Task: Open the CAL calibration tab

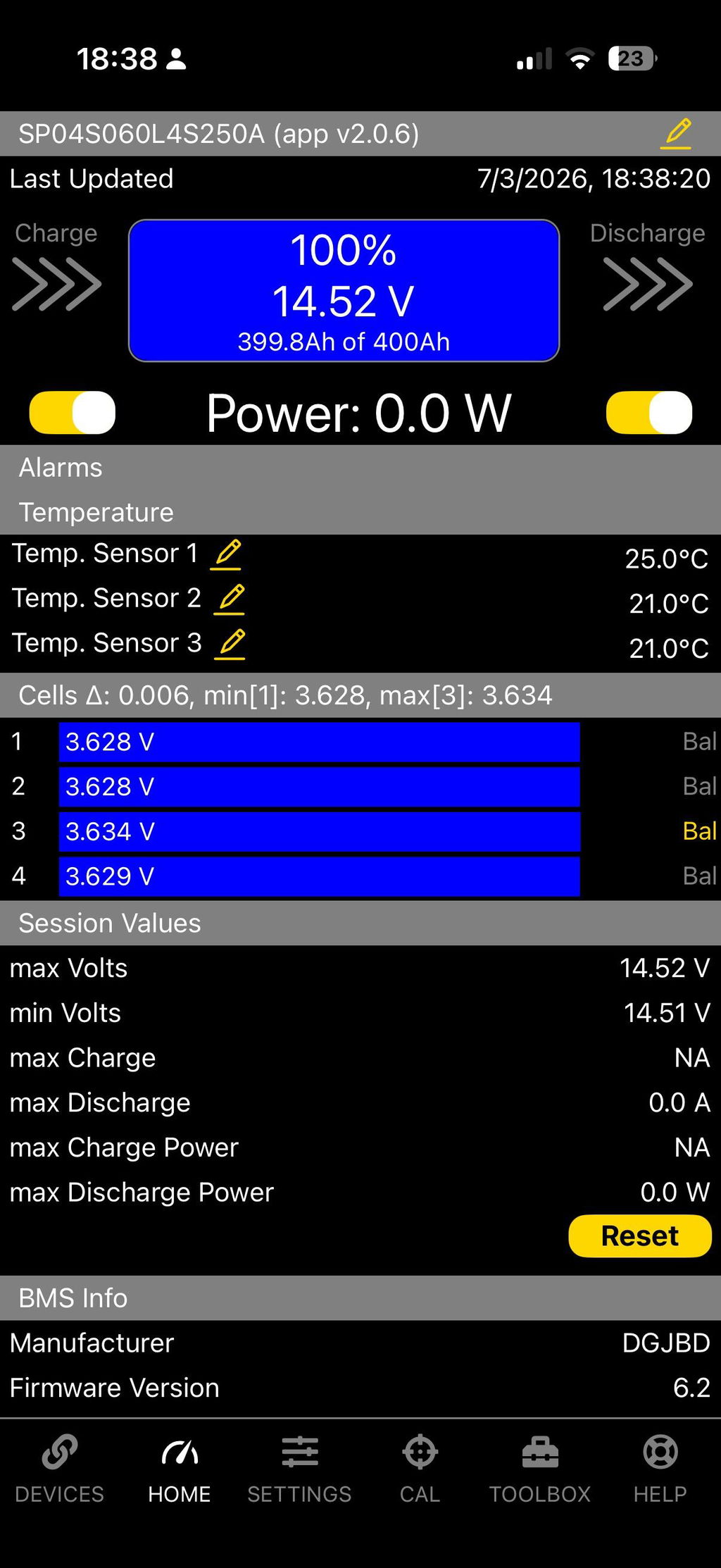Action: click(x=420, y=1469)
